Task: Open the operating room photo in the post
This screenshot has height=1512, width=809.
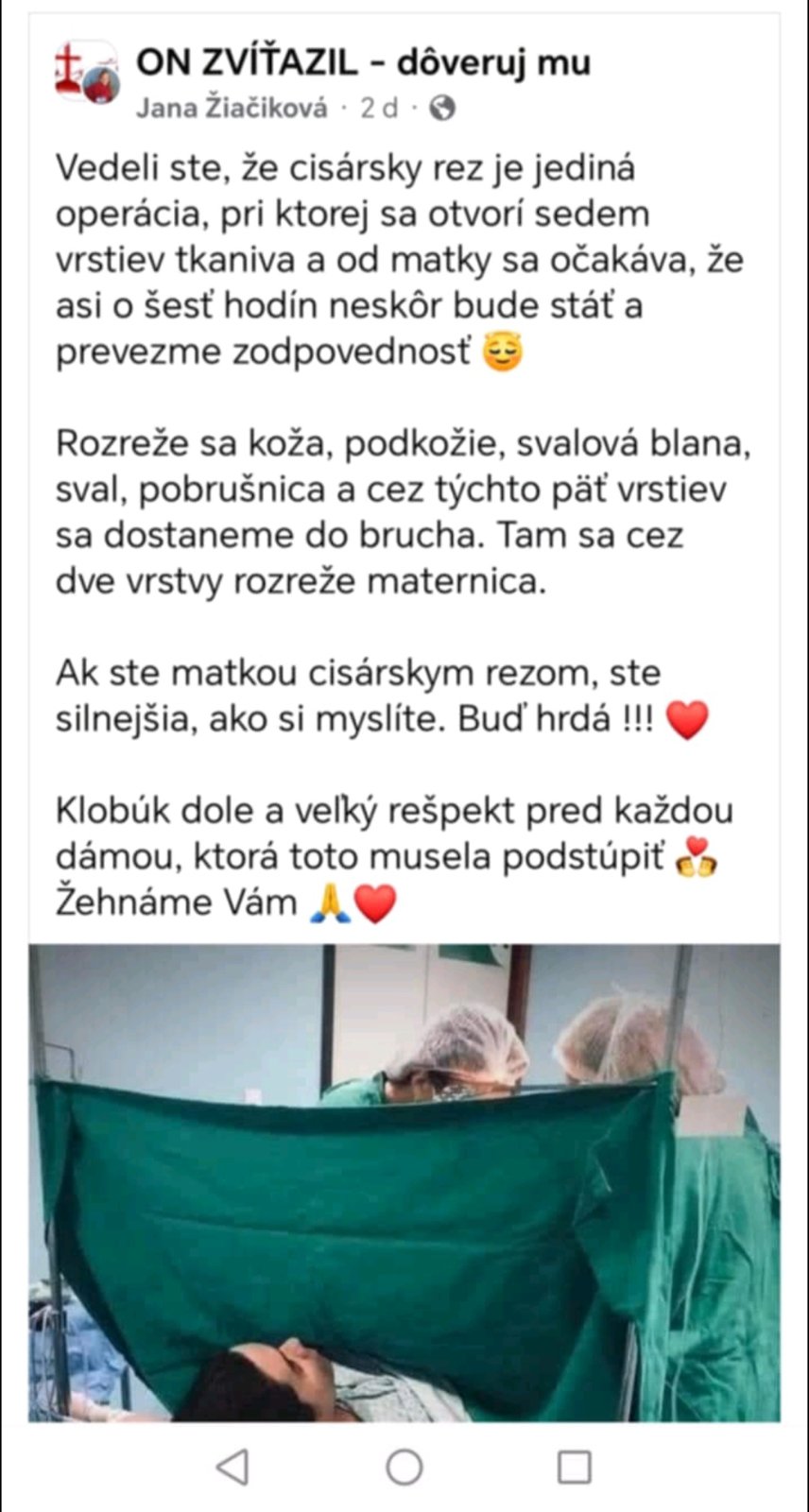Action: [404, 1181]
